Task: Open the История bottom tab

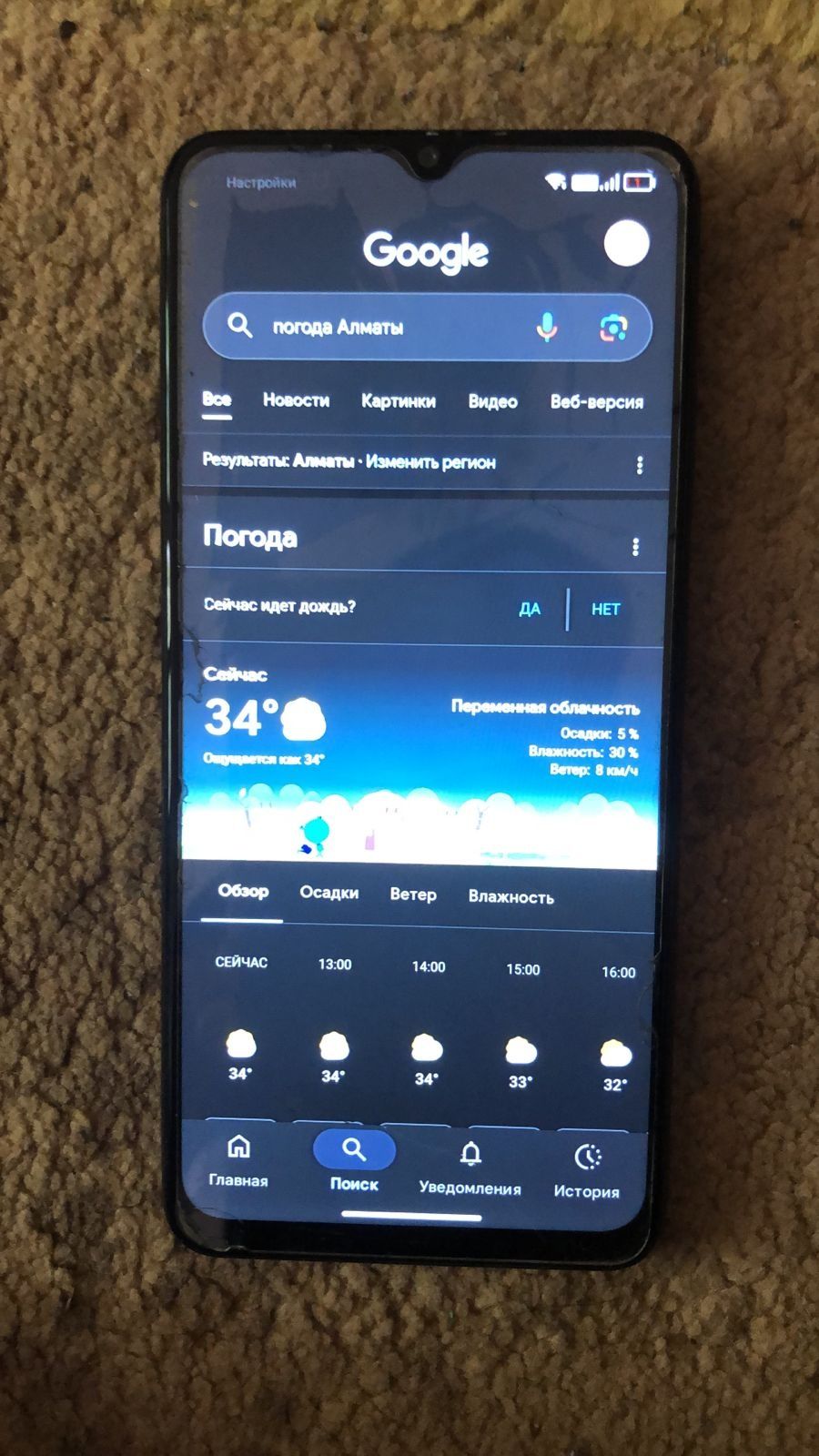Action: tap(587, 1172)
